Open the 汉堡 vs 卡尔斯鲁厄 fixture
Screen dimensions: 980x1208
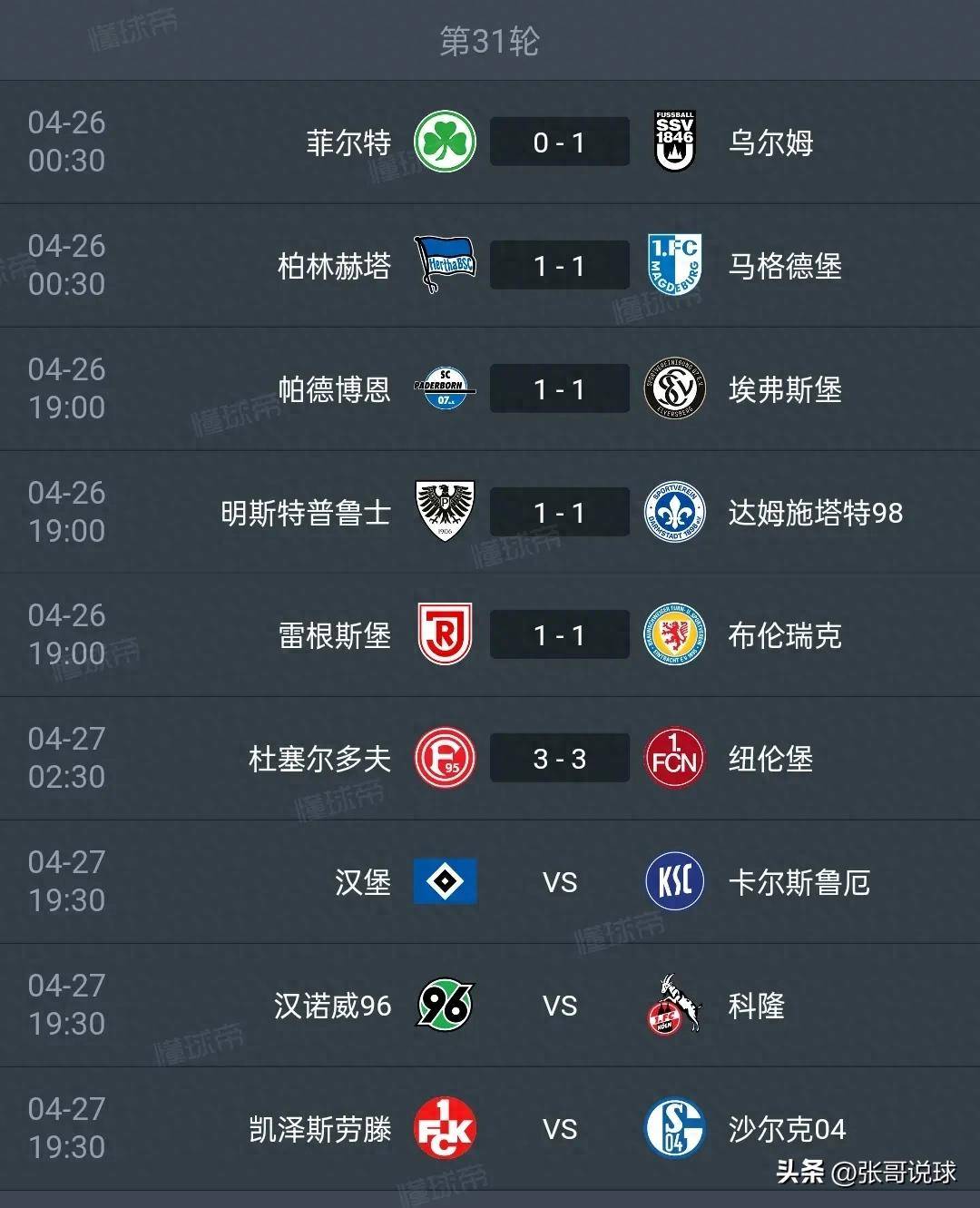click(559, 881)
